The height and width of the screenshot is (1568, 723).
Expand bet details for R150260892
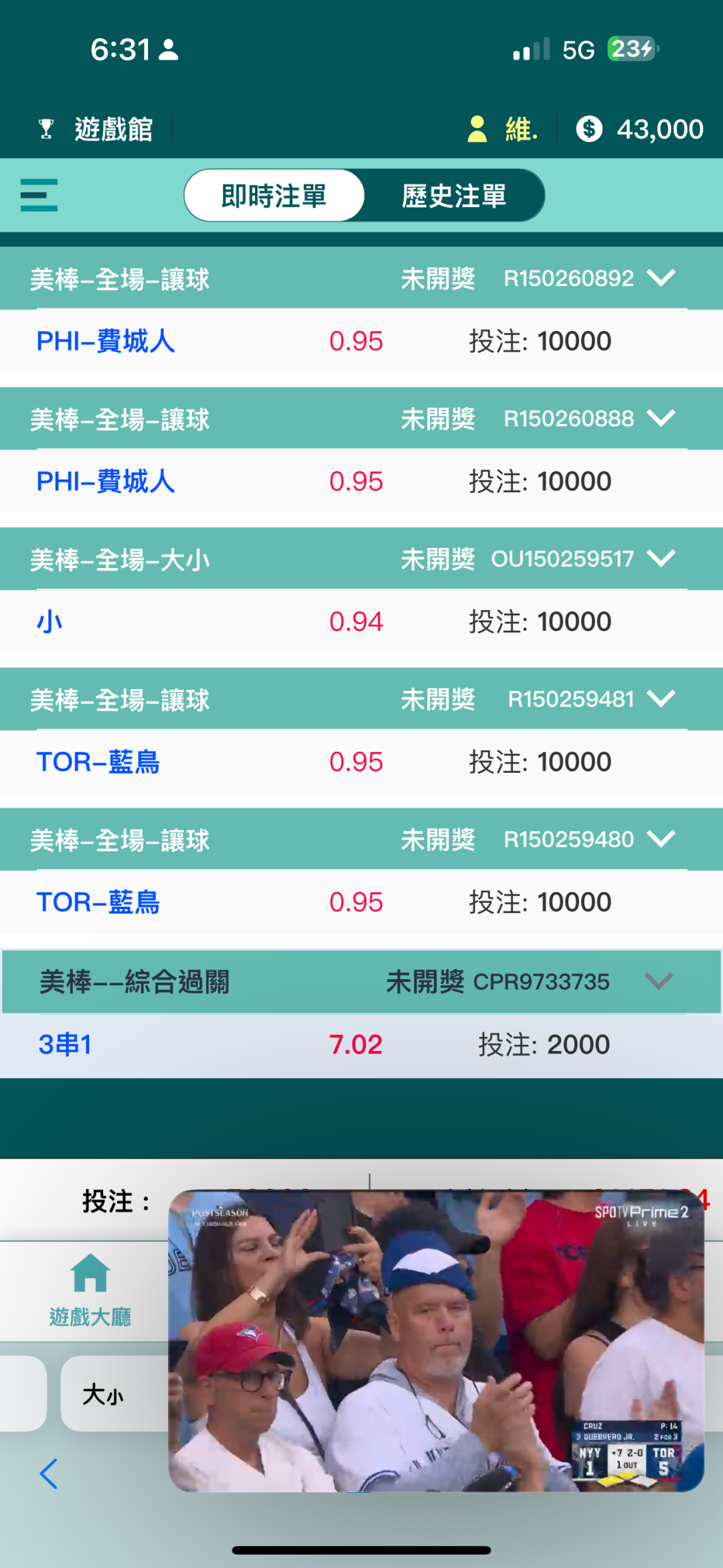pyautogui.click(x=661, y=278)
